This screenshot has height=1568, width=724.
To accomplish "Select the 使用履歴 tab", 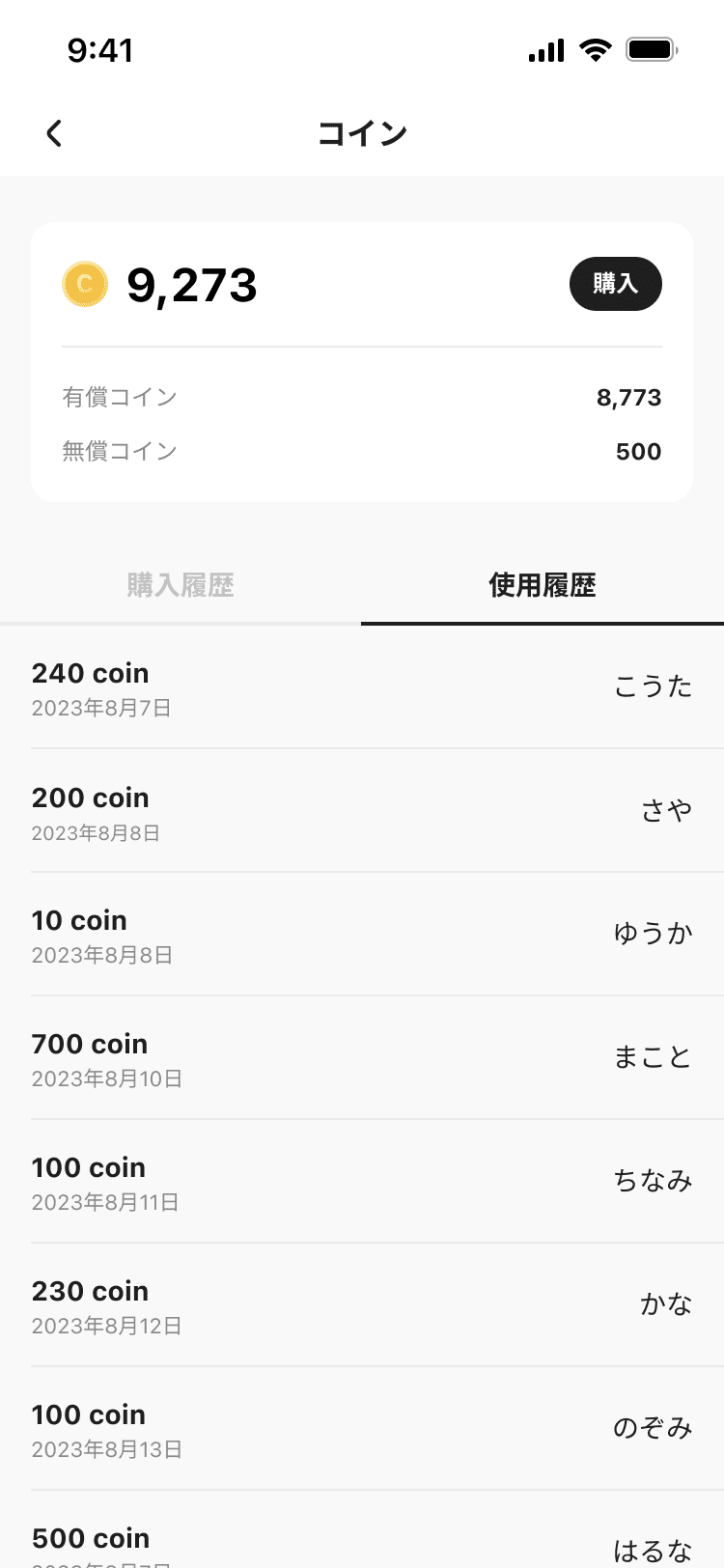I will 541,586.
